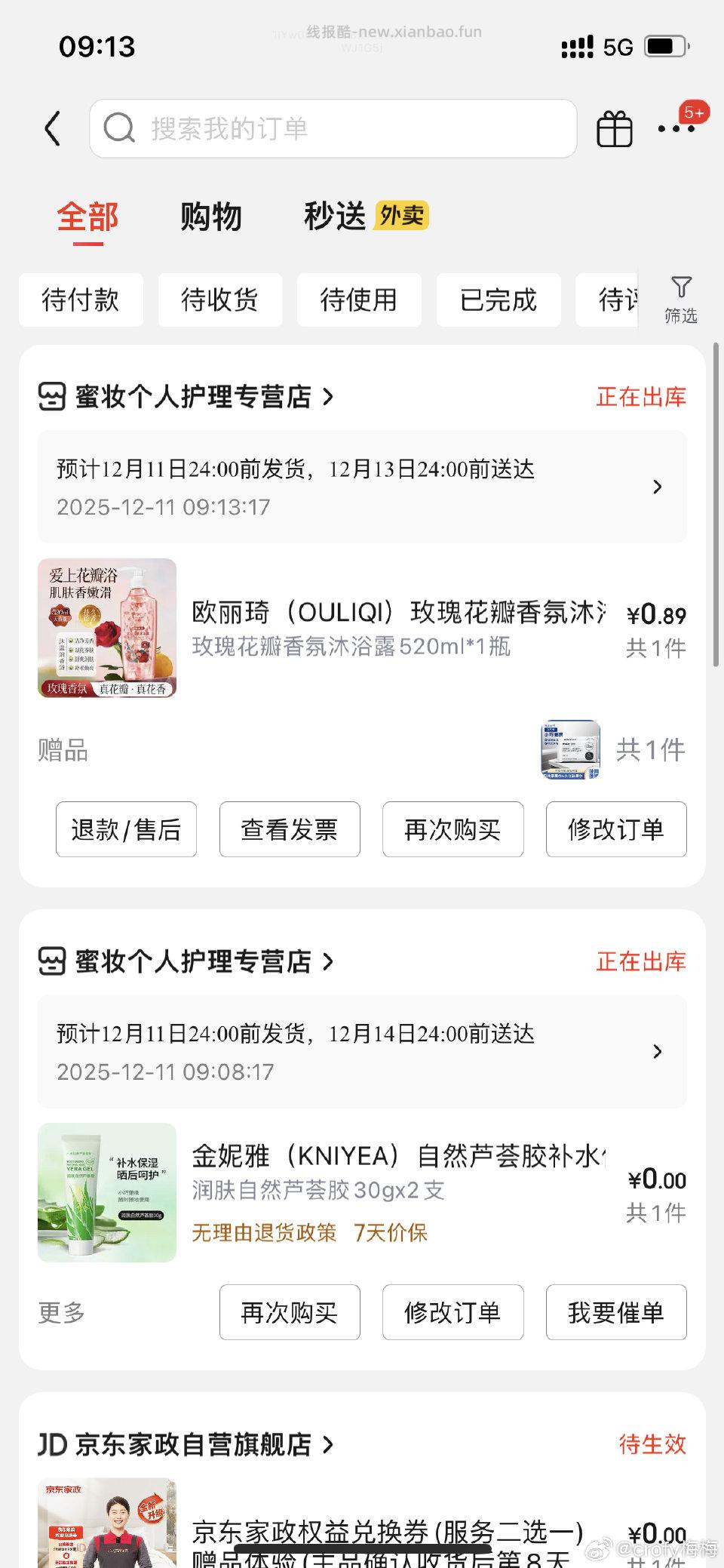Tap the back arrow to leave orders

tap(51, 128)
